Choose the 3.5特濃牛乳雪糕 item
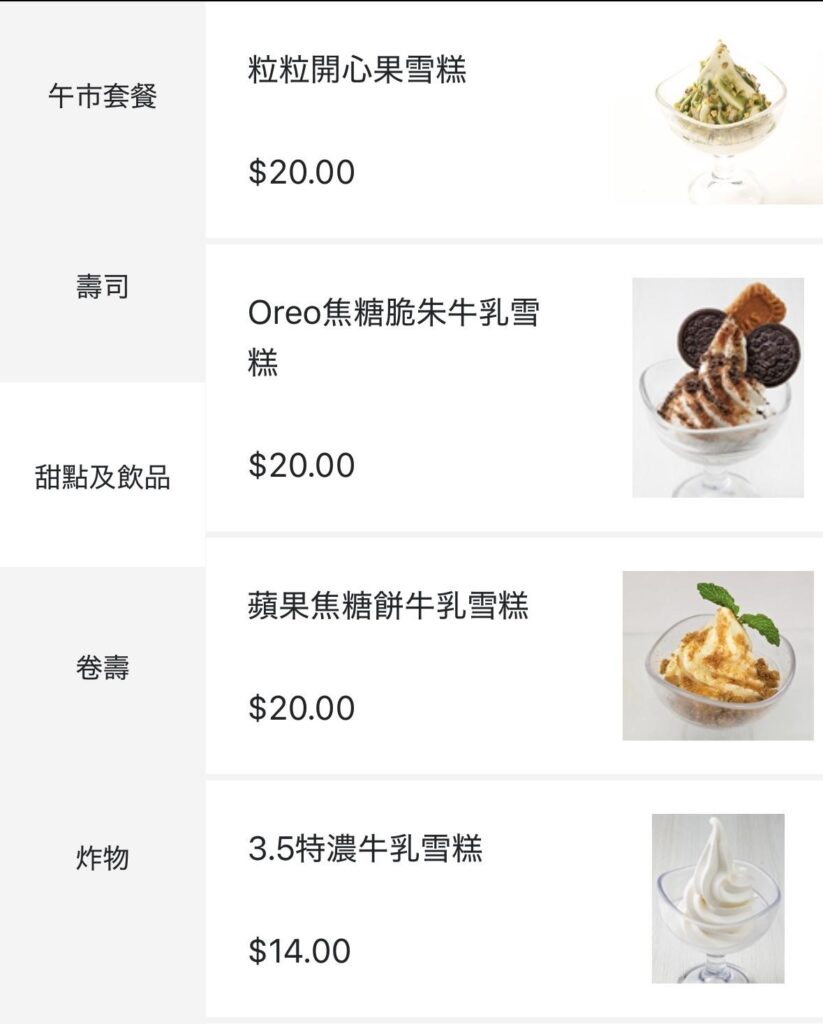 (x=365, y=849)
